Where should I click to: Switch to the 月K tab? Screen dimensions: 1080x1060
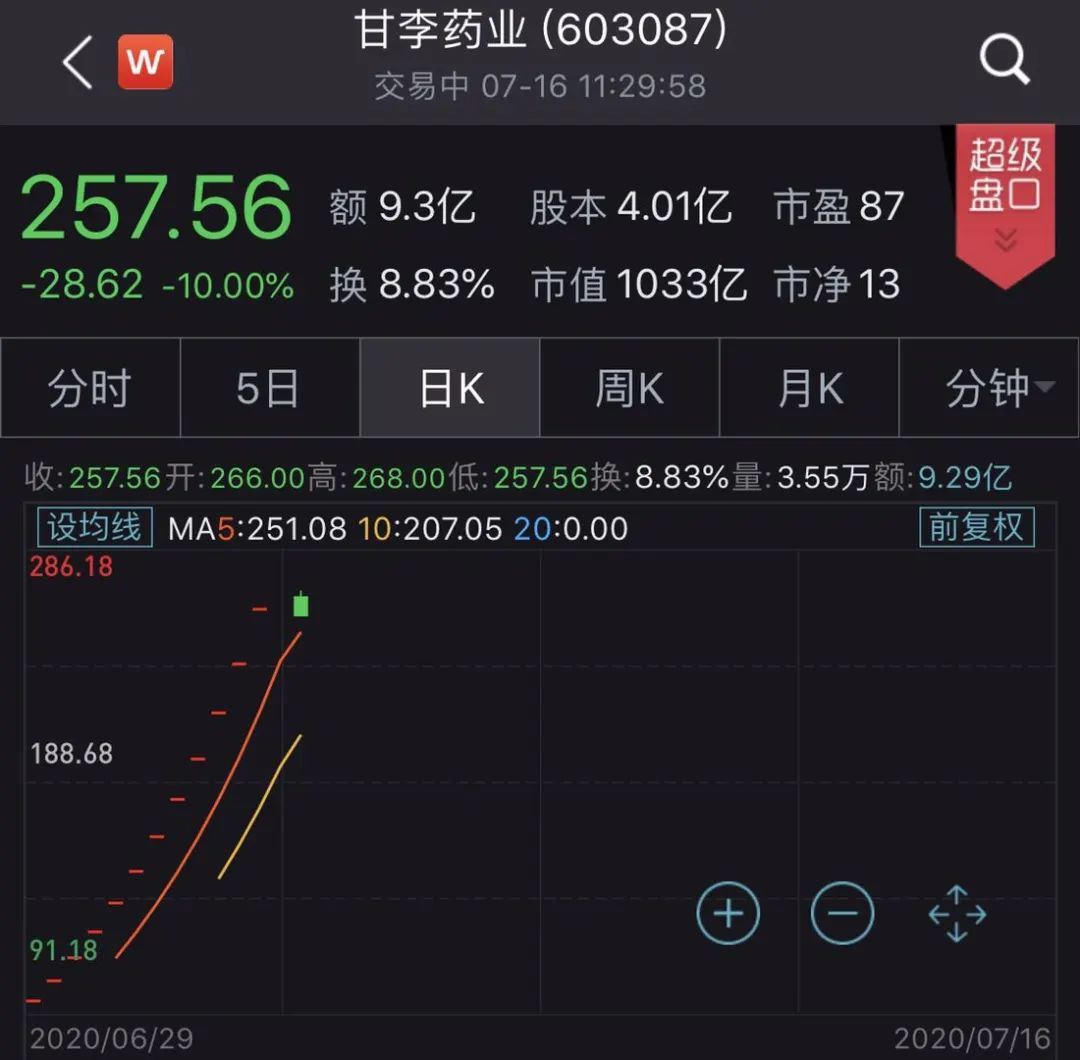pyautogui.click(x=809, y=388)
